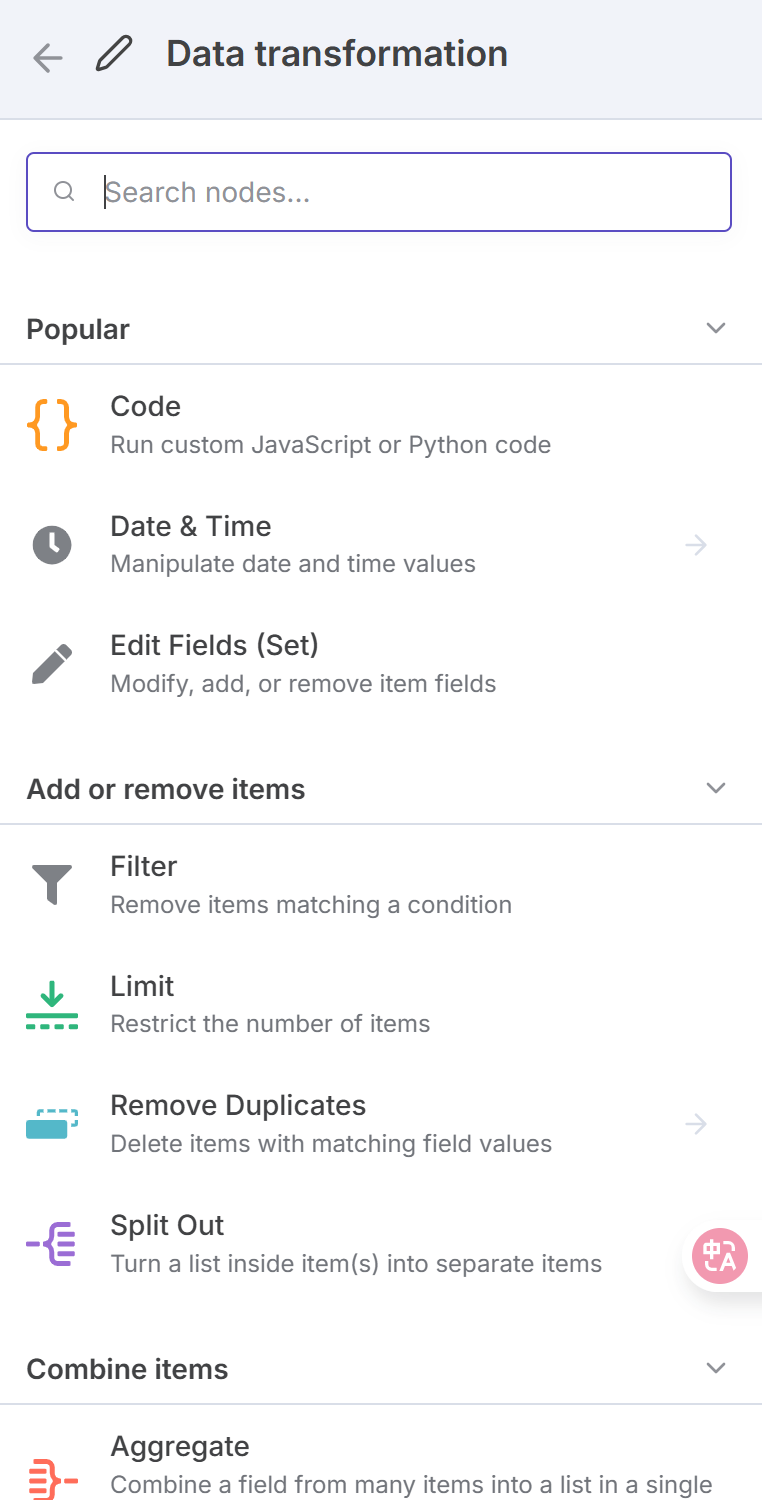Screen dimensions: 762x1500
Task: Select the Code node
Action: click(381, 425)
